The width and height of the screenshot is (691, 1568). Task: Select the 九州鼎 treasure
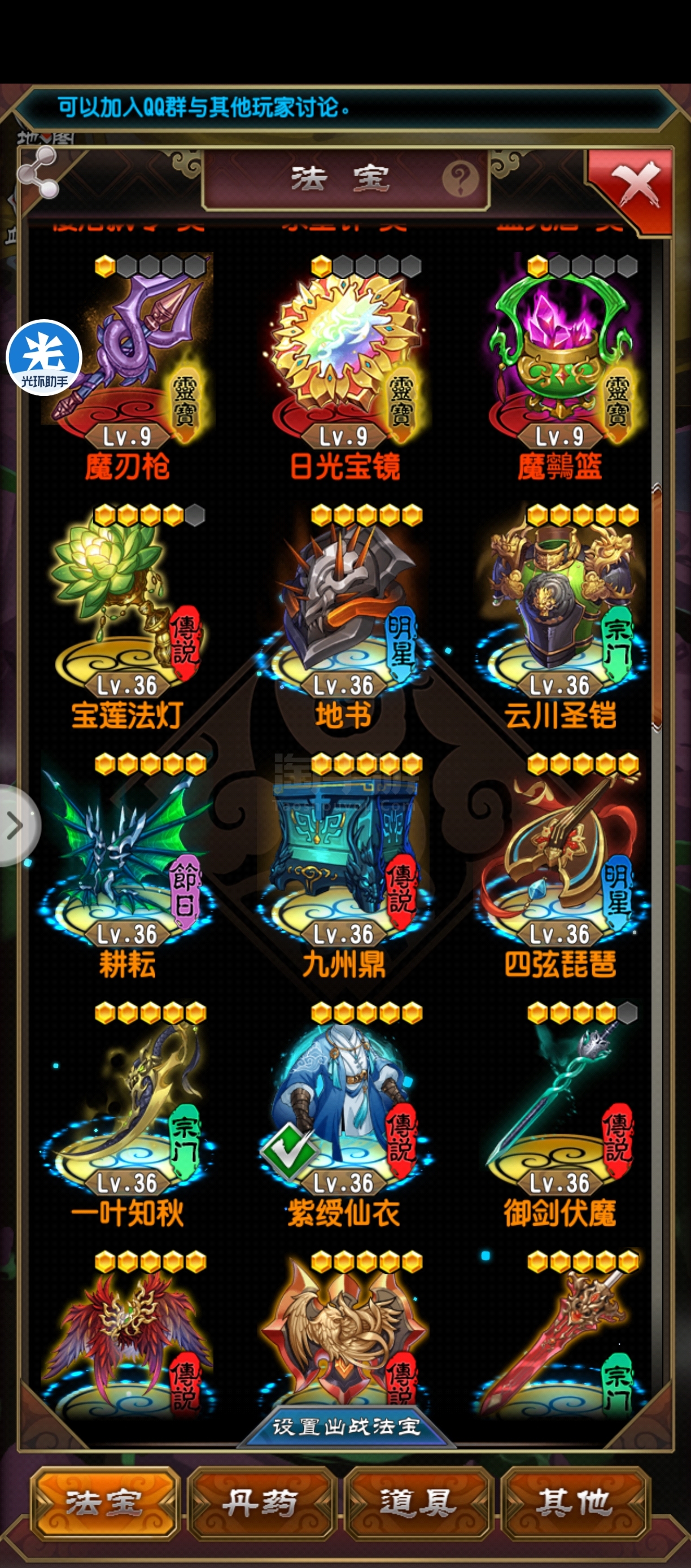(344, 864)
